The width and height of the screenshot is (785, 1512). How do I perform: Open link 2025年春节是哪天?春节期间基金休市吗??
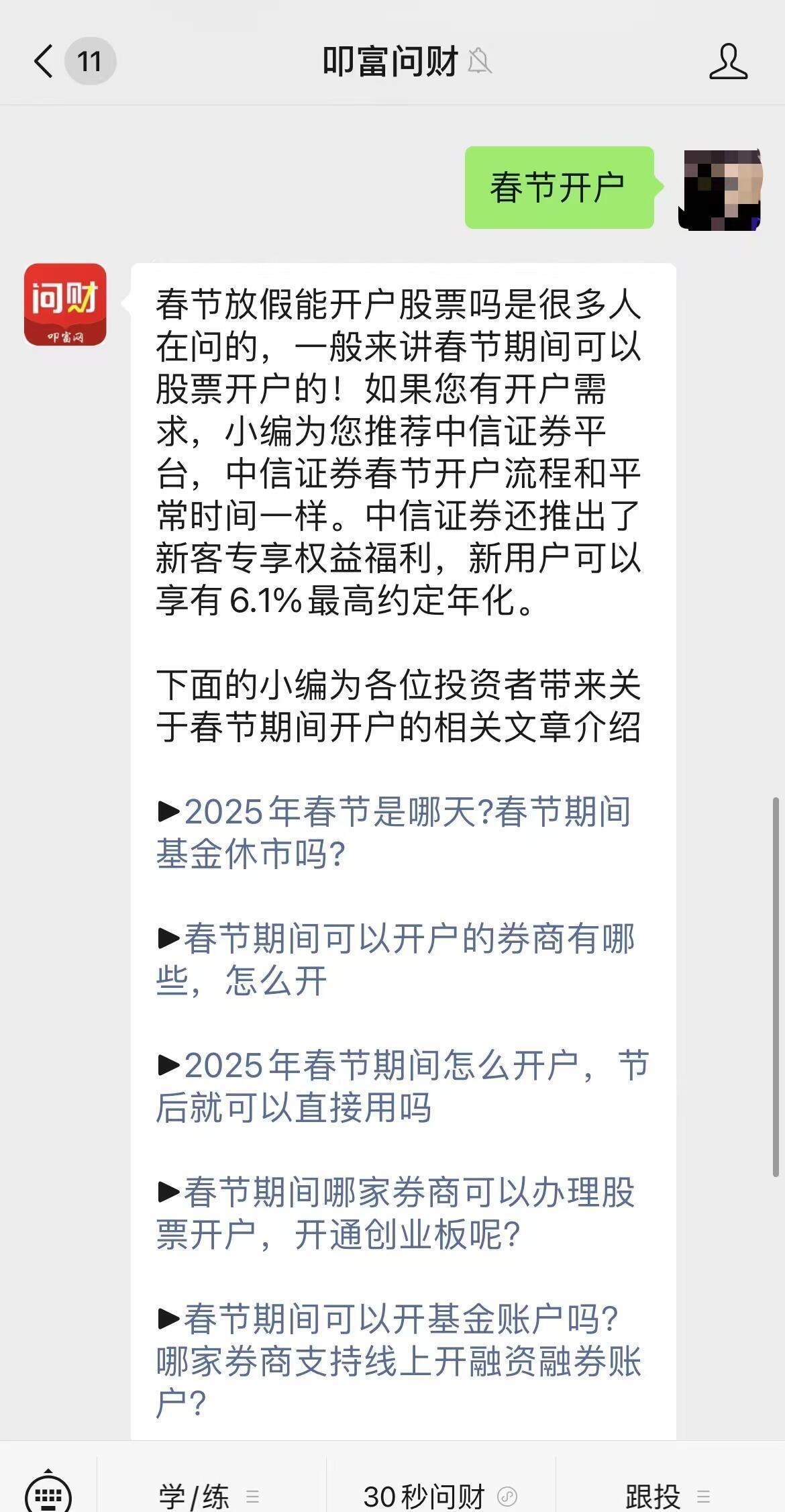tap(395, 832)
